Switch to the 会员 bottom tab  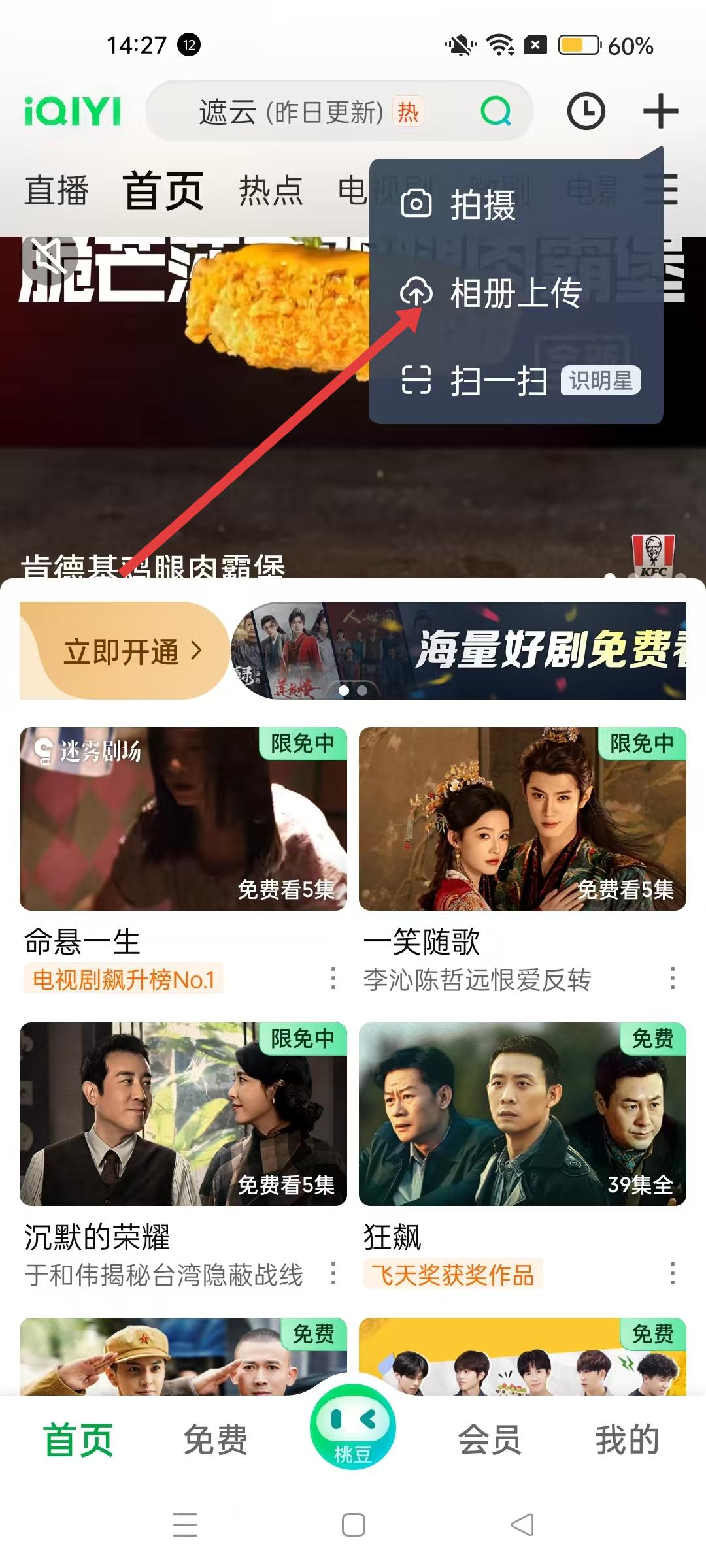[x=490, y=1440]
